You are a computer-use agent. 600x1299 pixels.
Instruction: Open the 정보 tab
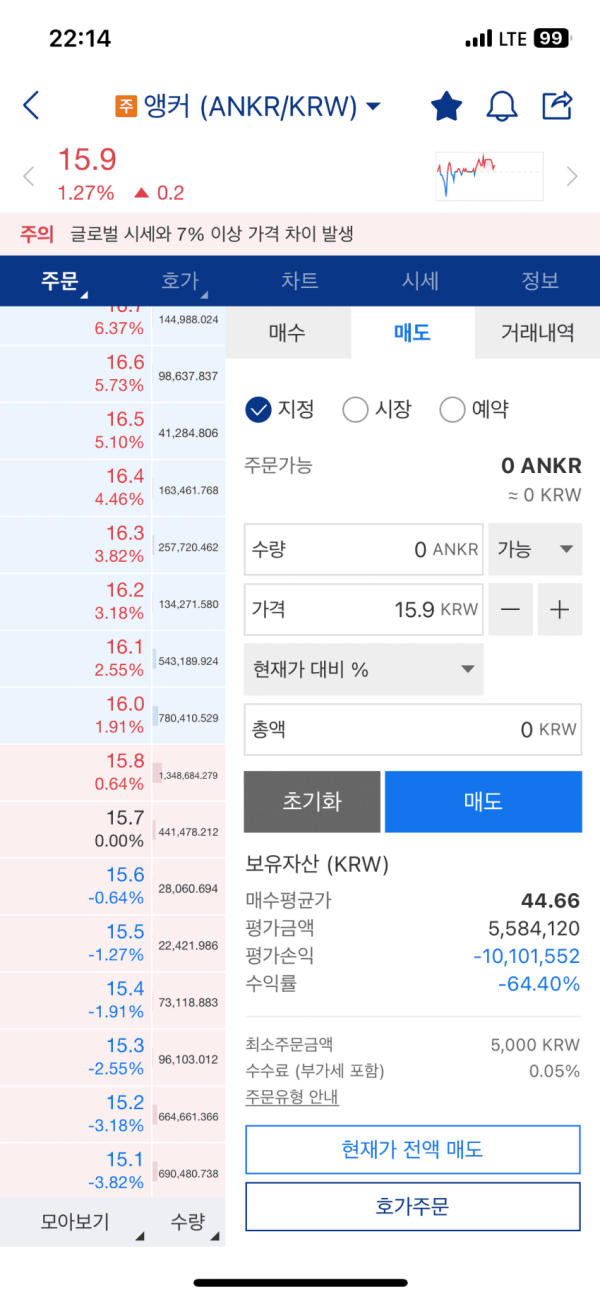click(x=540, y=281)
